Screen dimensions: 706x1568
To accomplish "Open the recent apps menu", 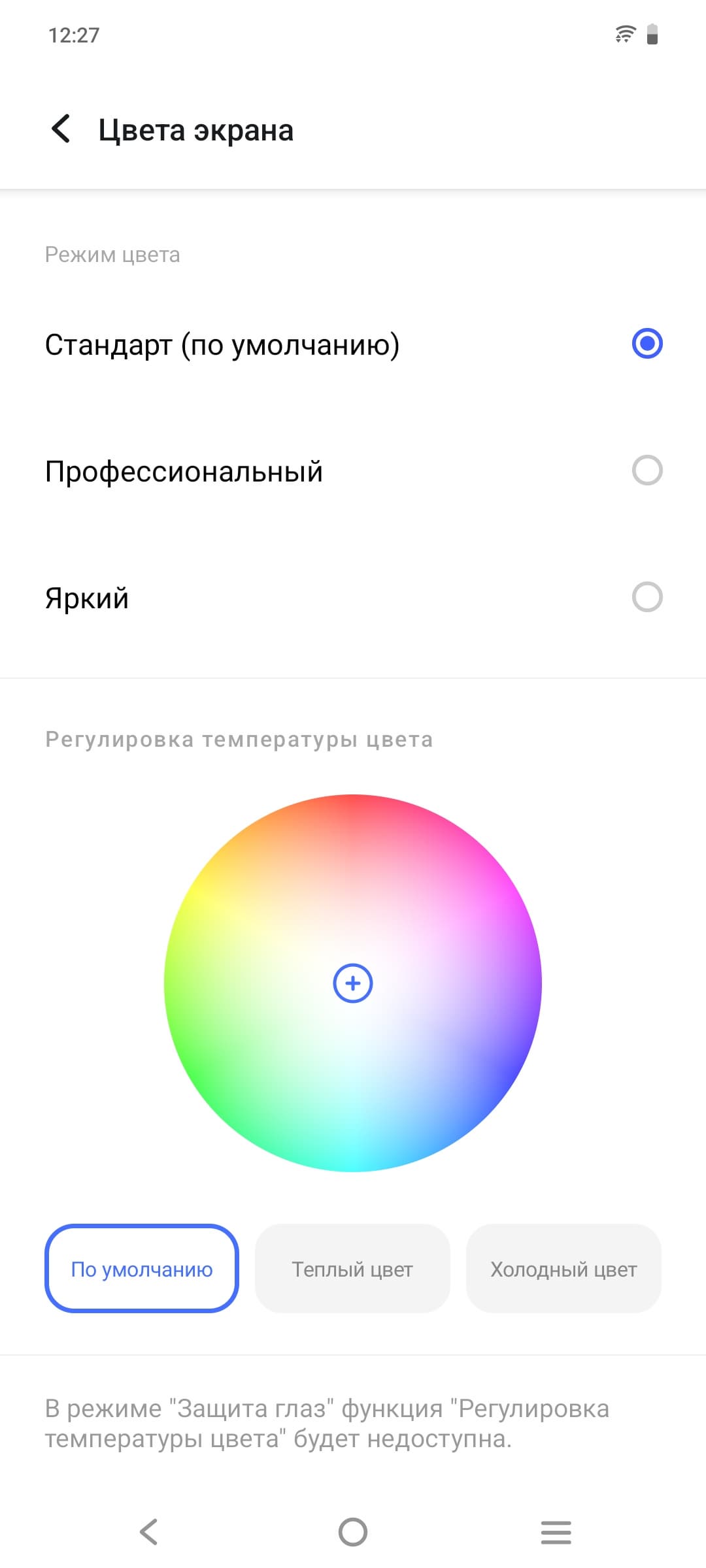I will (556, 1531).
